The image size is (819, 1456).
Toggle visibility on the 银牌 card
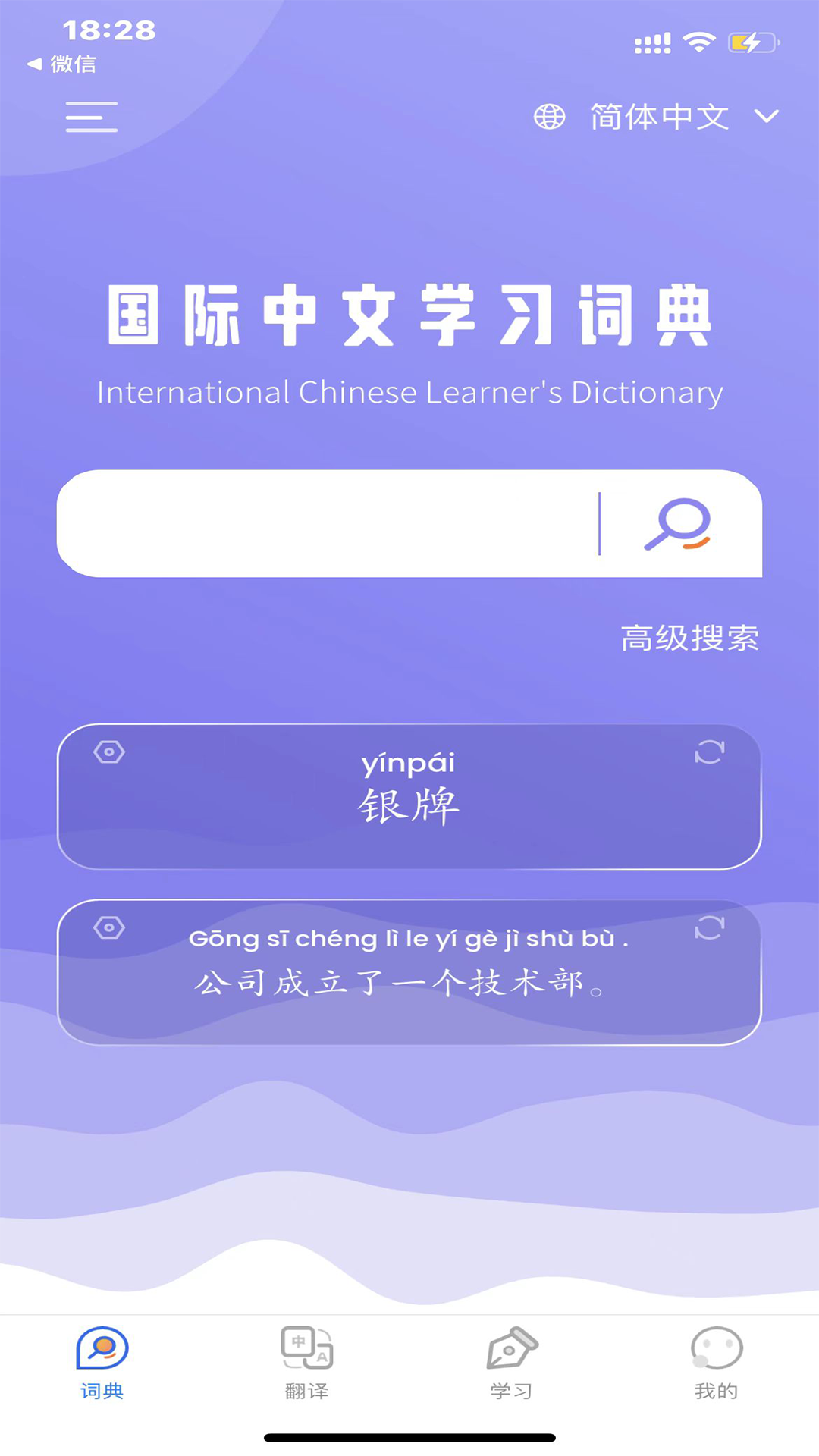tap(109, 752)
